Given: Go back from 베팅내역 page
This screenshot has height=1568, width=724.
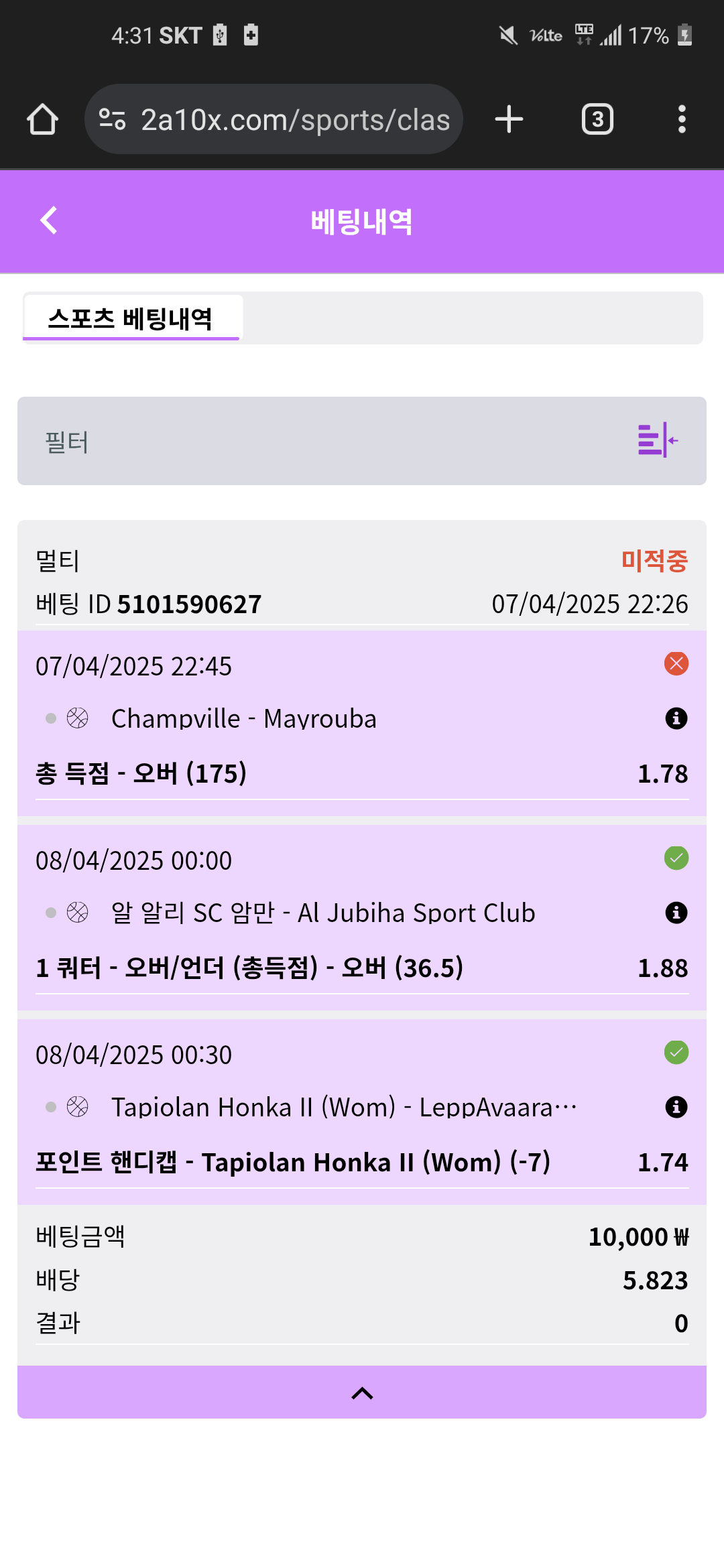Looking at the screenshot, I should click(x=49, y=220).
